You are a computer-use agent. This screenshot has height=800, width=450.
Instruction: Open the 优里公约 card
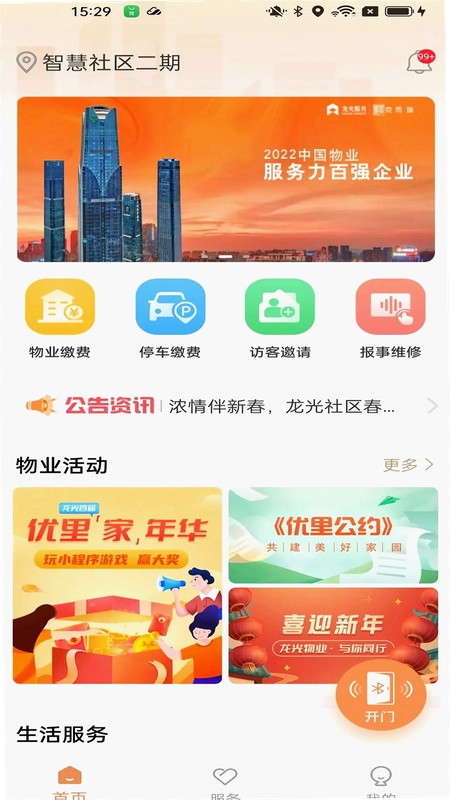[x=333, y=535]
